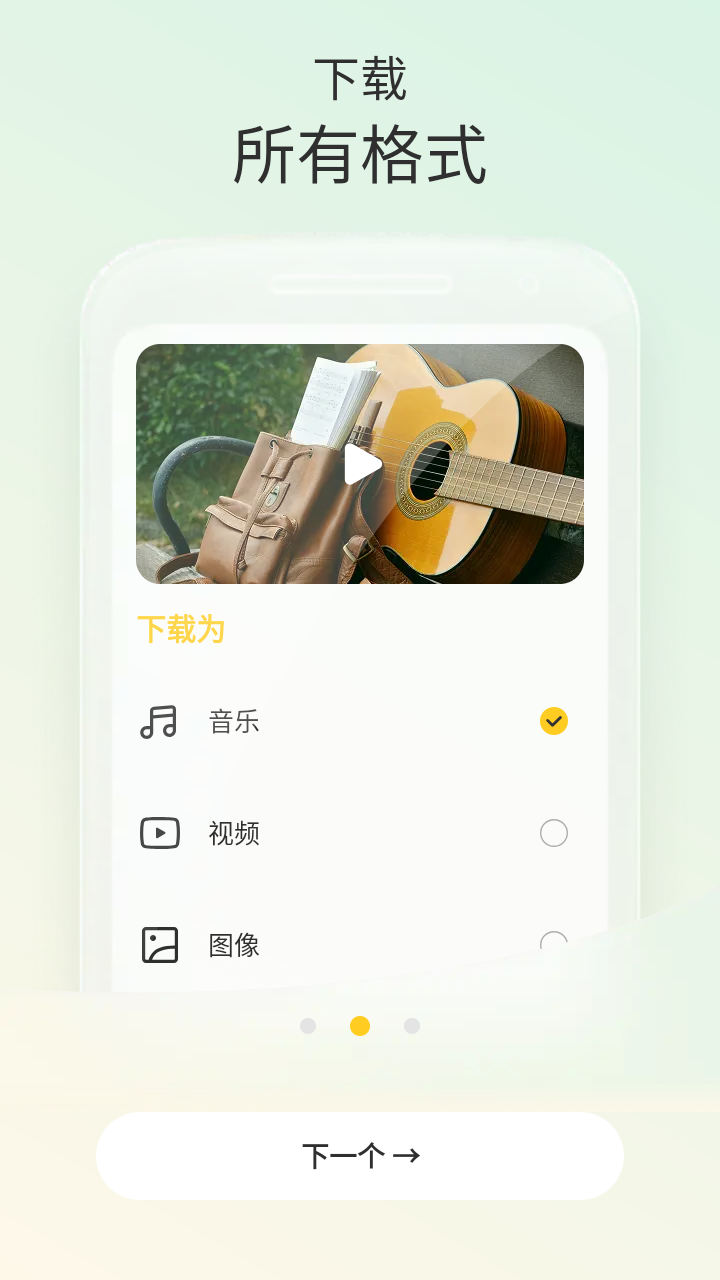Click the music format icon in the list
This screenshot has height=1280, width=720.
158,720
